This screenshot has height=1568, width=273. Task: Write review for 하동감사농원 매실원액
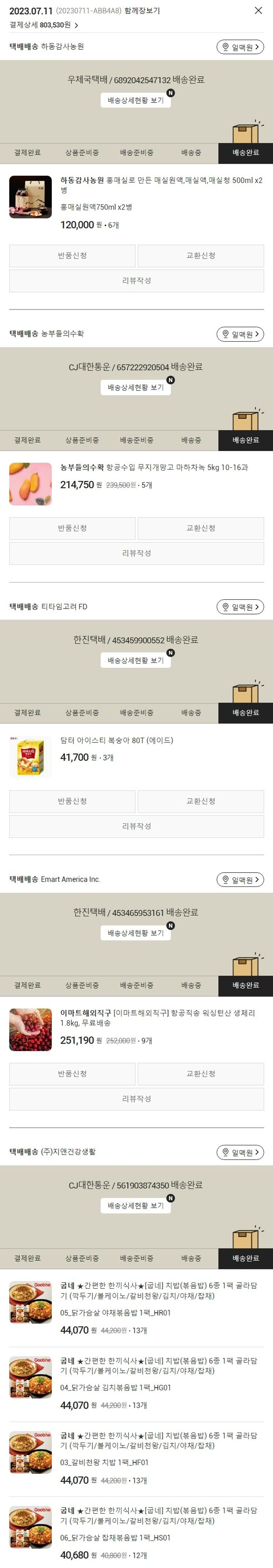[x=136, y=281]
